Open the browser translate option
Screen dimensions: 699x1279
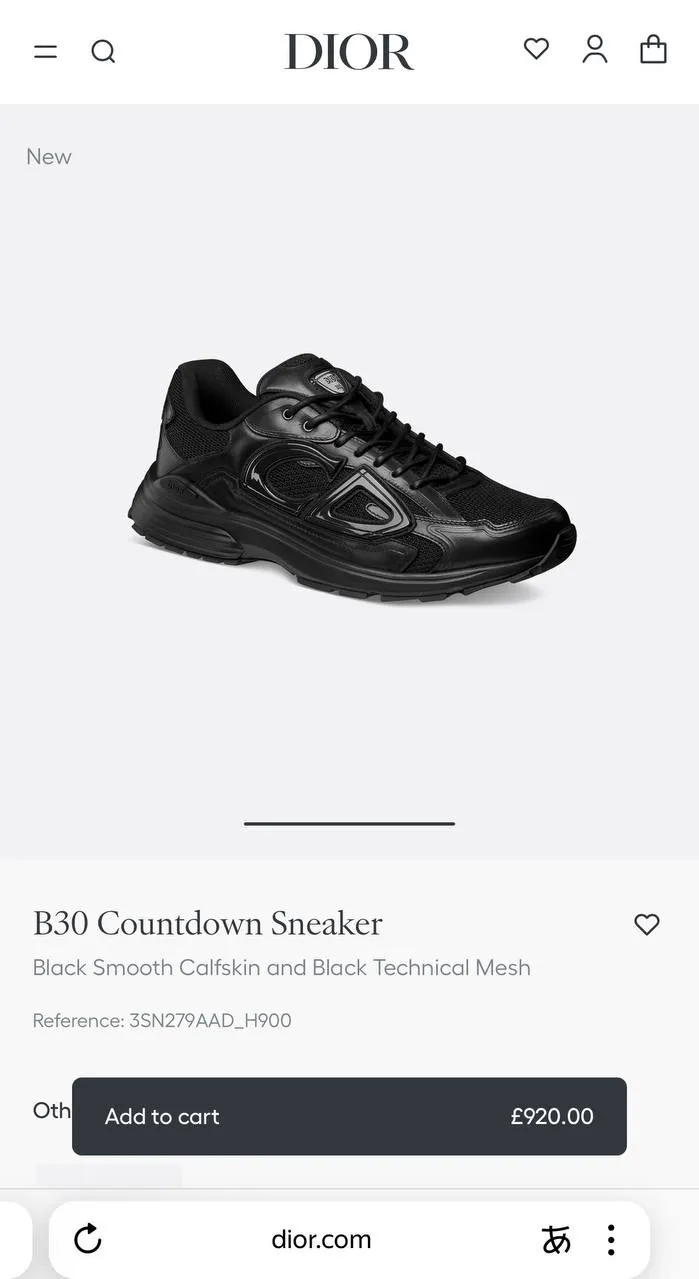coord(556,1240)
